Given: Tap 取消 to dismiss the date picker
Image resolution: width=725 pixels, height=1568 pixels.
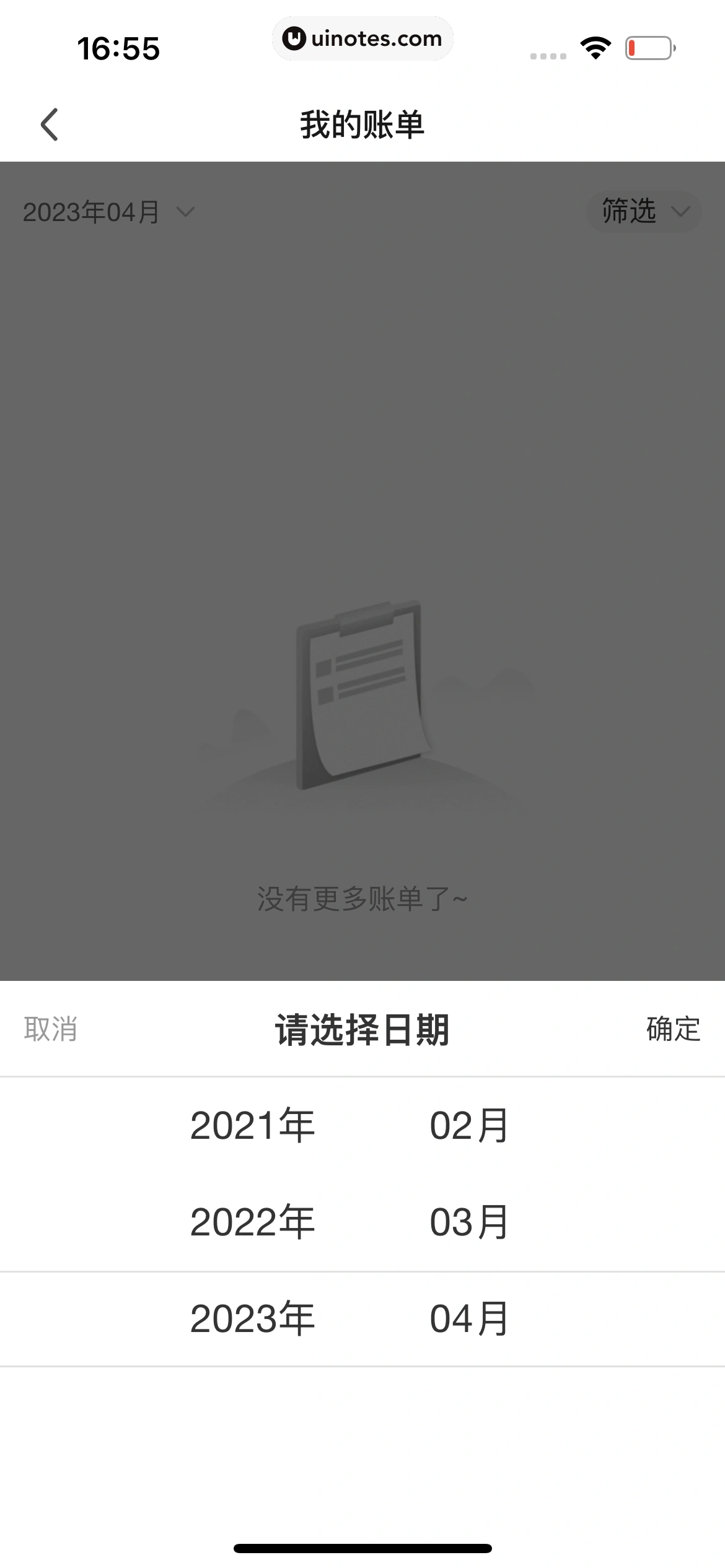Looking at the screenshot, I should (x=51, y=1029).
